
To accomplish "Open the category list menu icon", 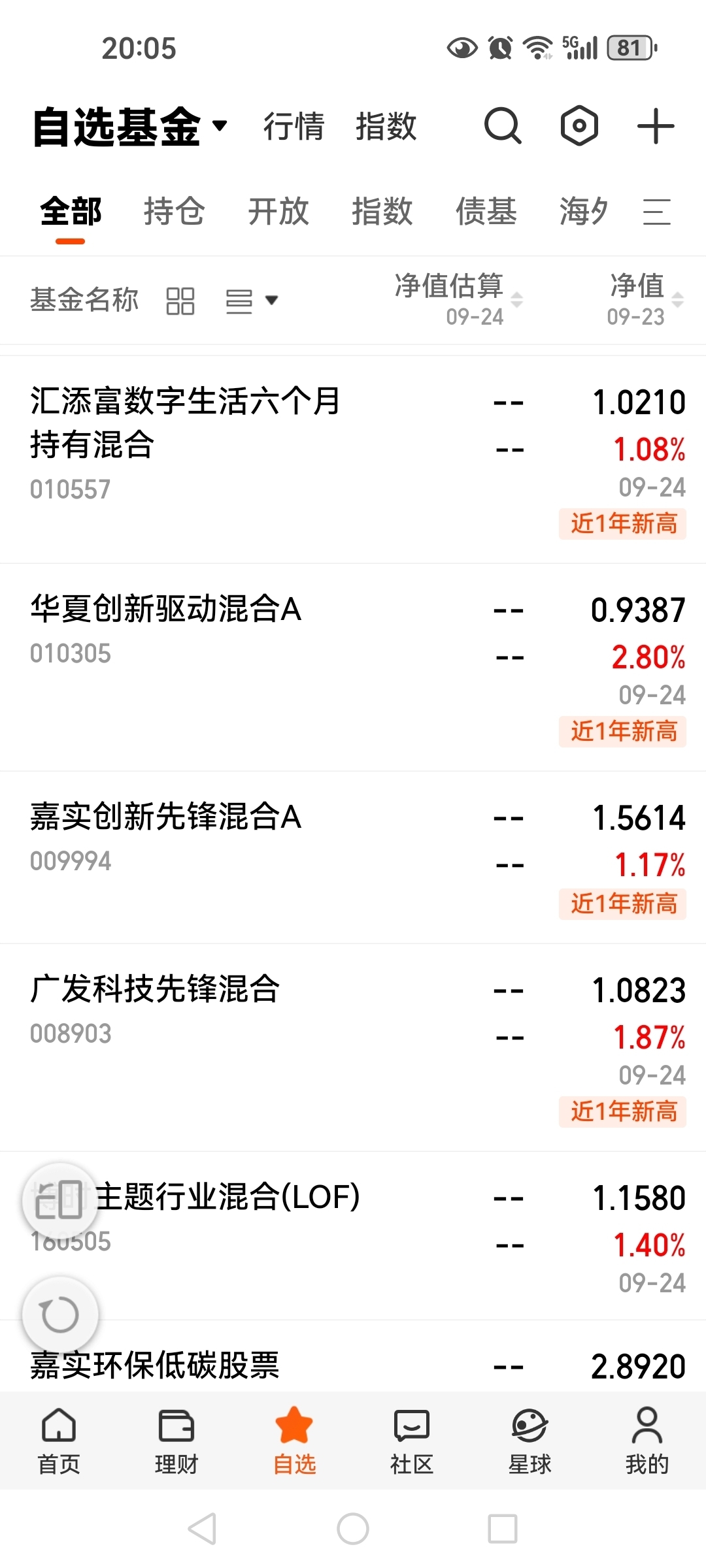I will coord(656,212).
